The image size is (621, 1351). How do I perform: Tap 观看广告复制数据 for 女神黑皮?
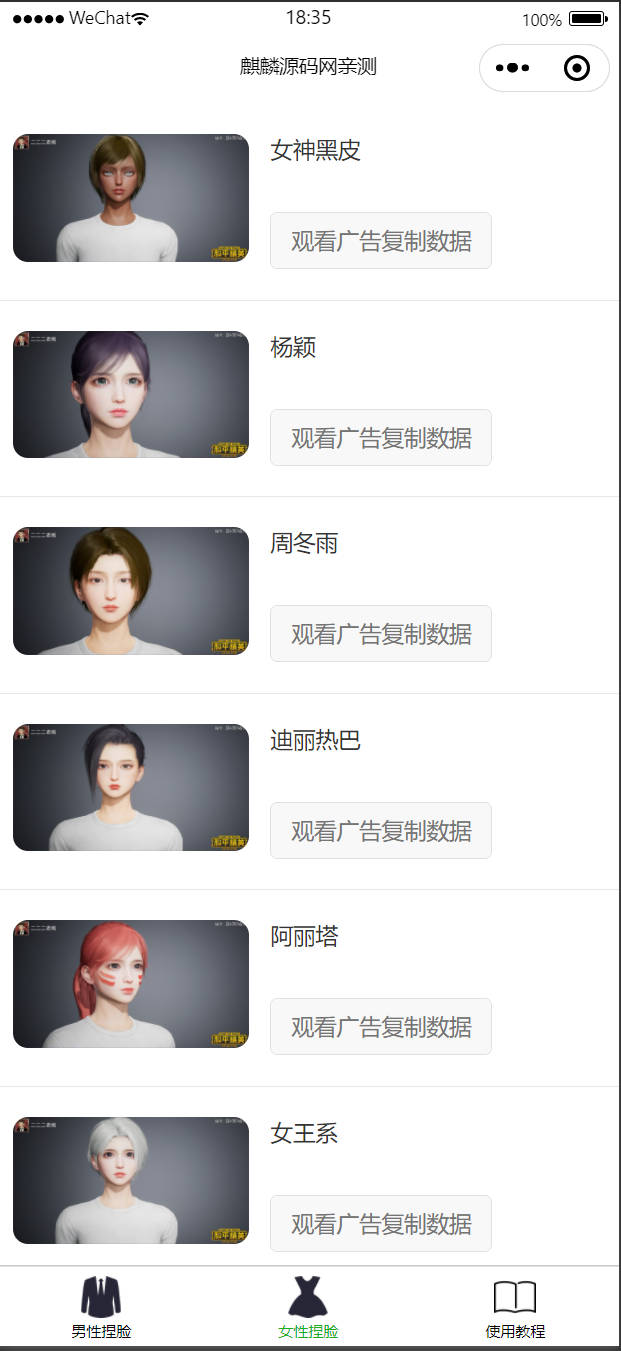[381, 241]
